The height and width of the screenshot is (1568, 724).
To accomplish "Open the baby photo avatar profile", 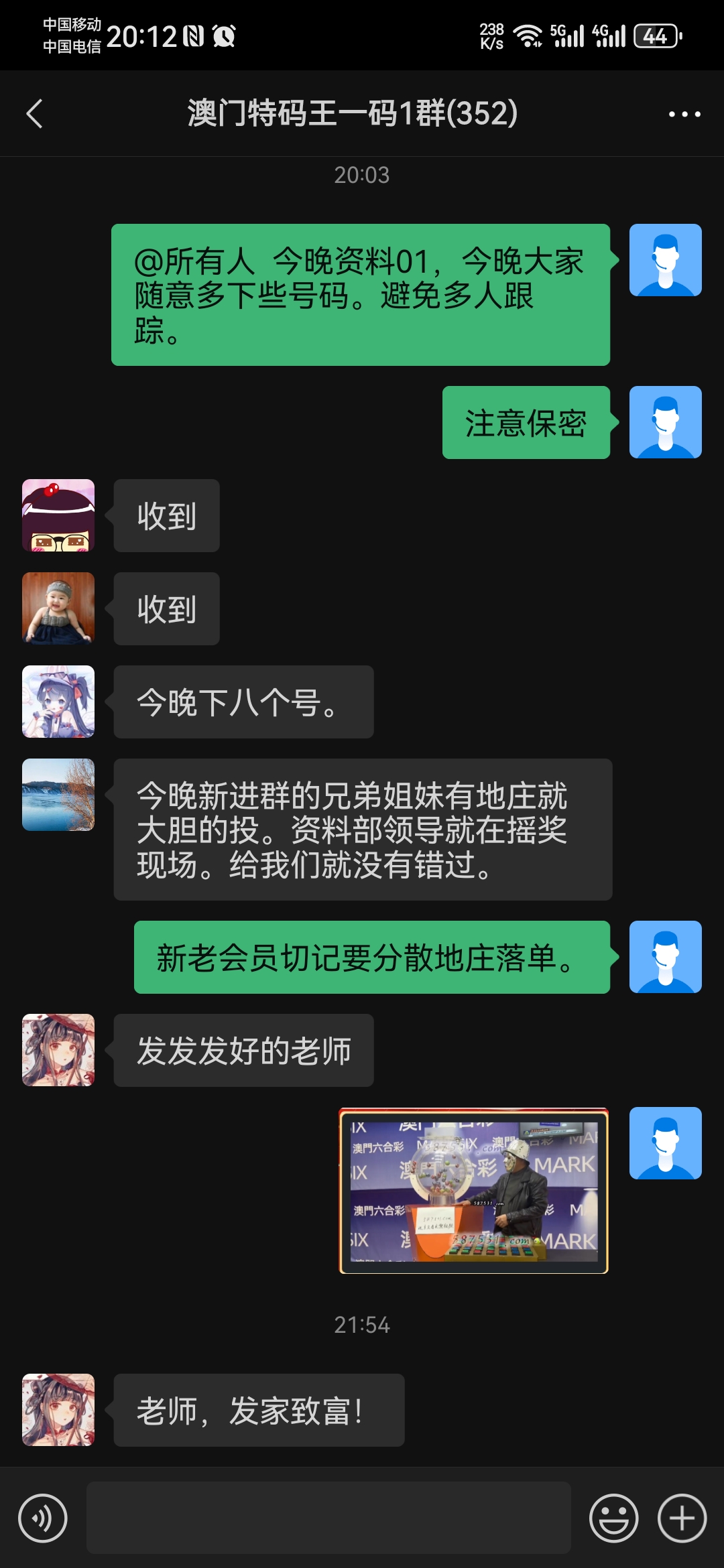I will coord(58,608).
